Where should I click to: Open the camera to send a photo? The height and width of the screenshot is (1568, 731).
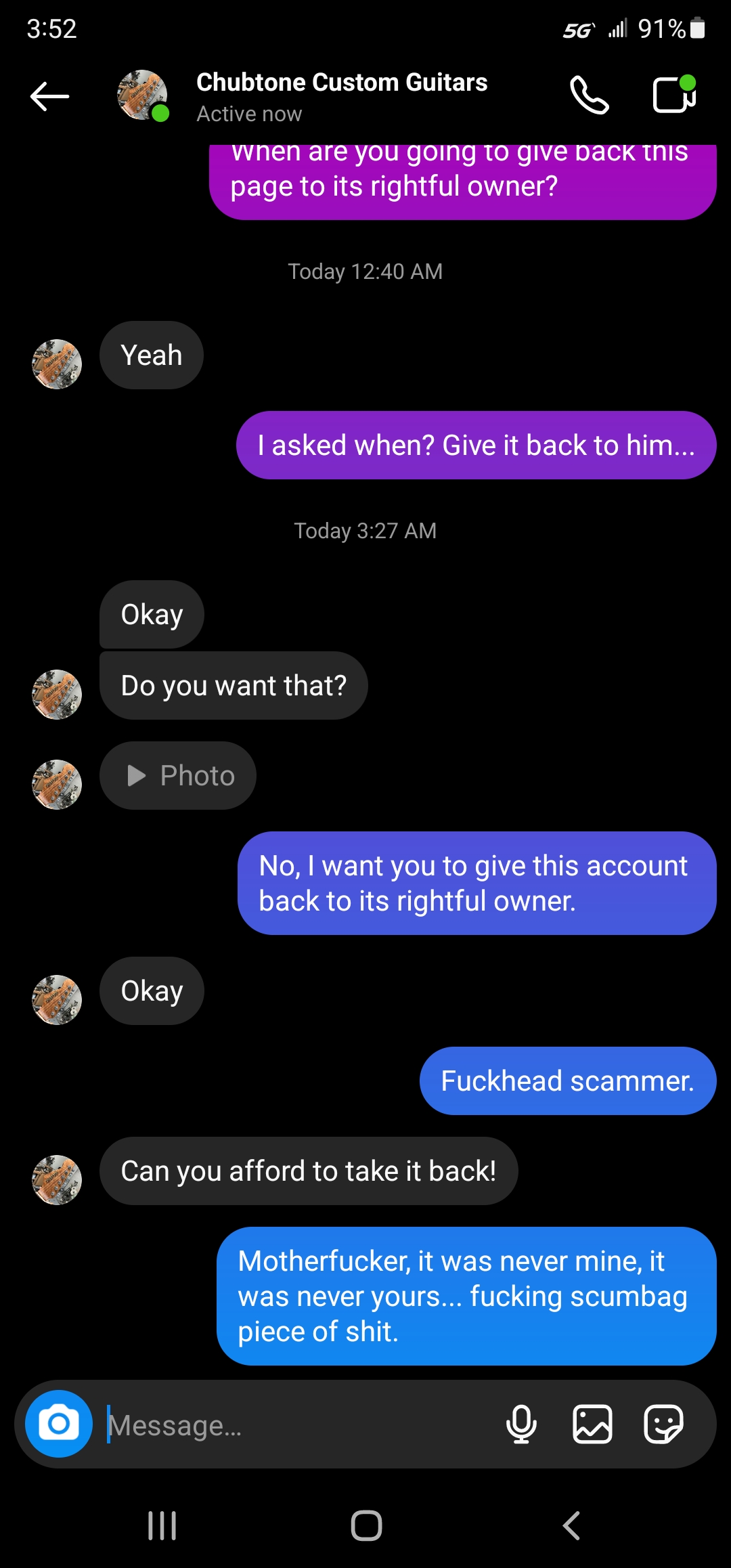tap(59, 1424)
